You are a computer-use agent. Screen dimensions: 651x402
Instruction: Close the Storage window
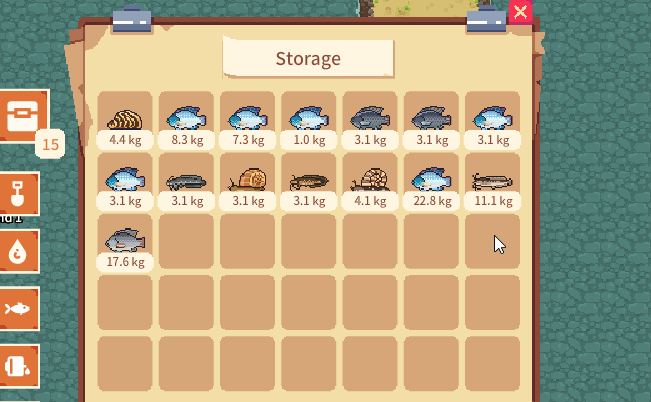tap(520, 12)
